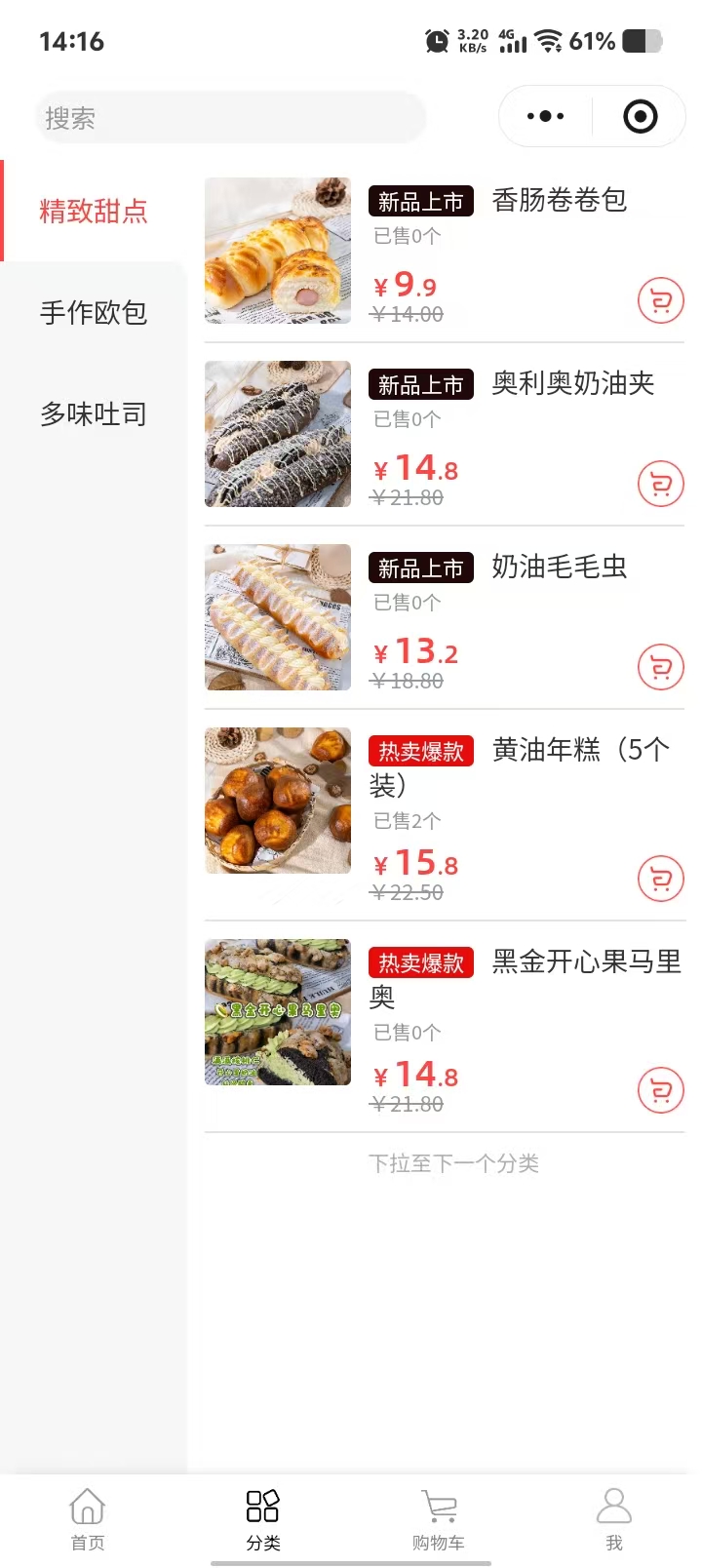Add 奥利奥奶油夹 to the cart
Screen dimensions: 702x1568
tap(661, 484)
